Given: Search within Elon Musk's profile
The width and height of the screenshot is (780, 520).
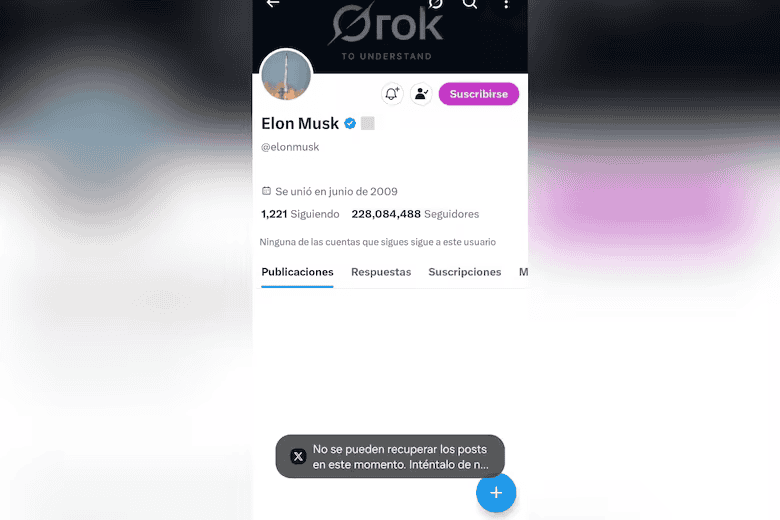Looking at the screenshot, I should [470, 4].
